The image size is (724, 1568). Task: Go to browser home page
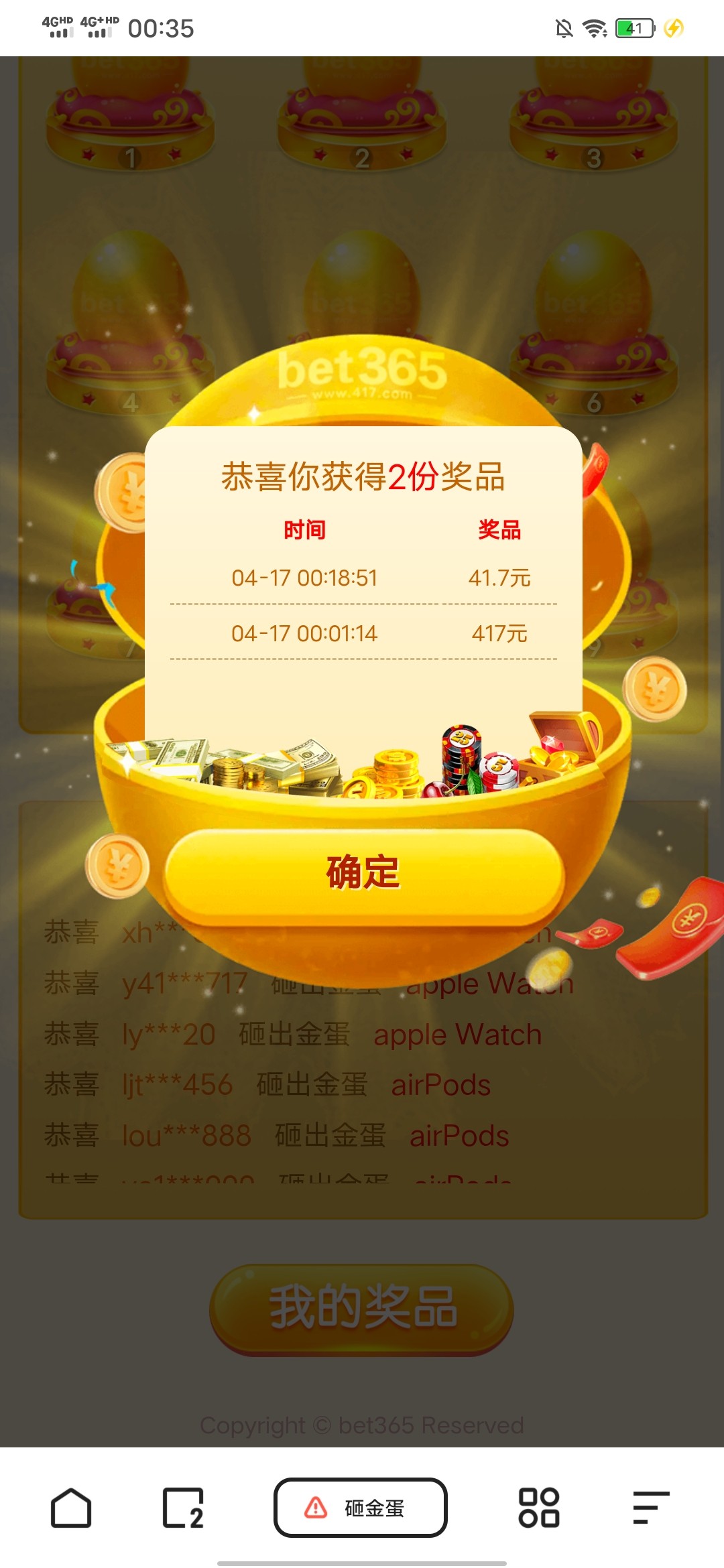point(71,1508)
